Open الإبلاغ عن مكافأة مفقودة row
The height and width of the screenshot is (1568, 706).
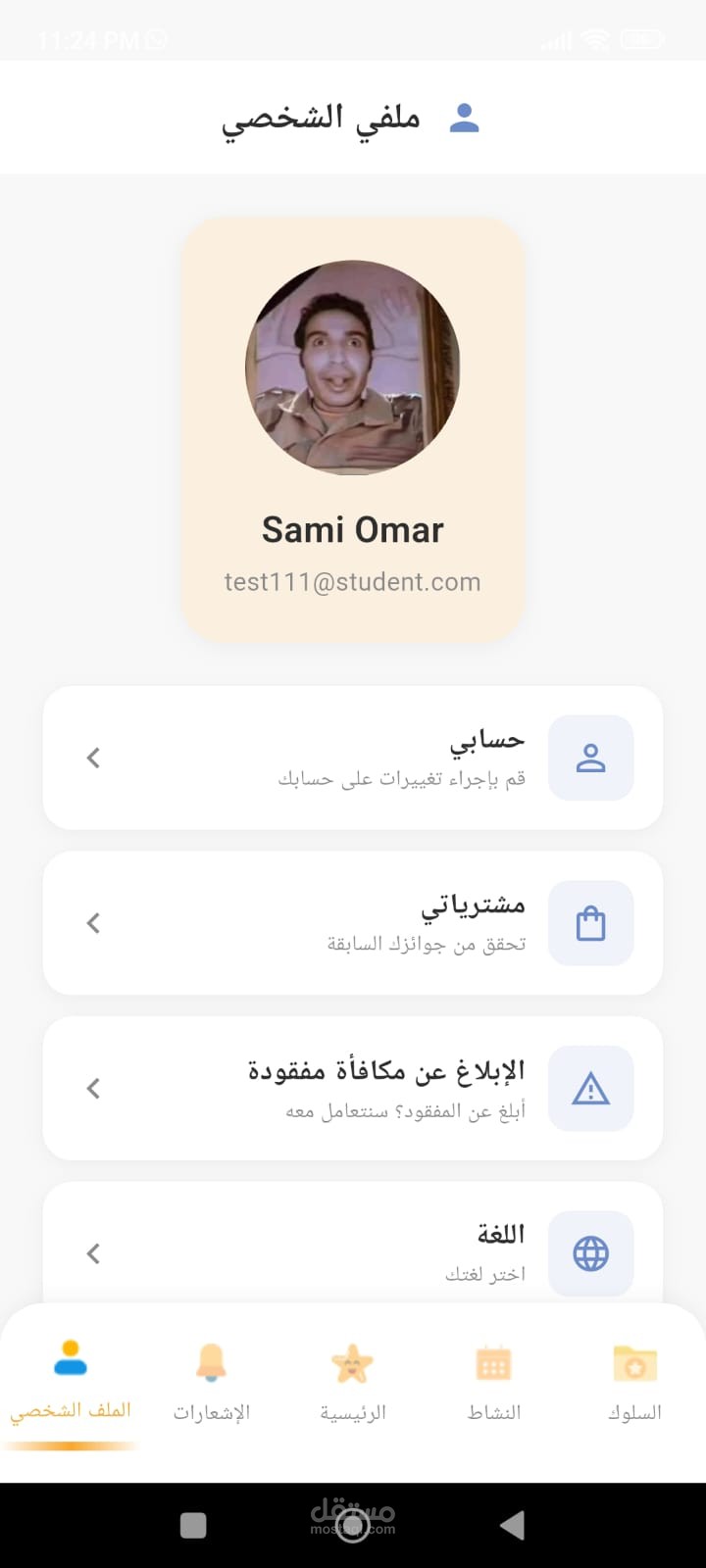pyautogui.click(x=353, y=1089)
